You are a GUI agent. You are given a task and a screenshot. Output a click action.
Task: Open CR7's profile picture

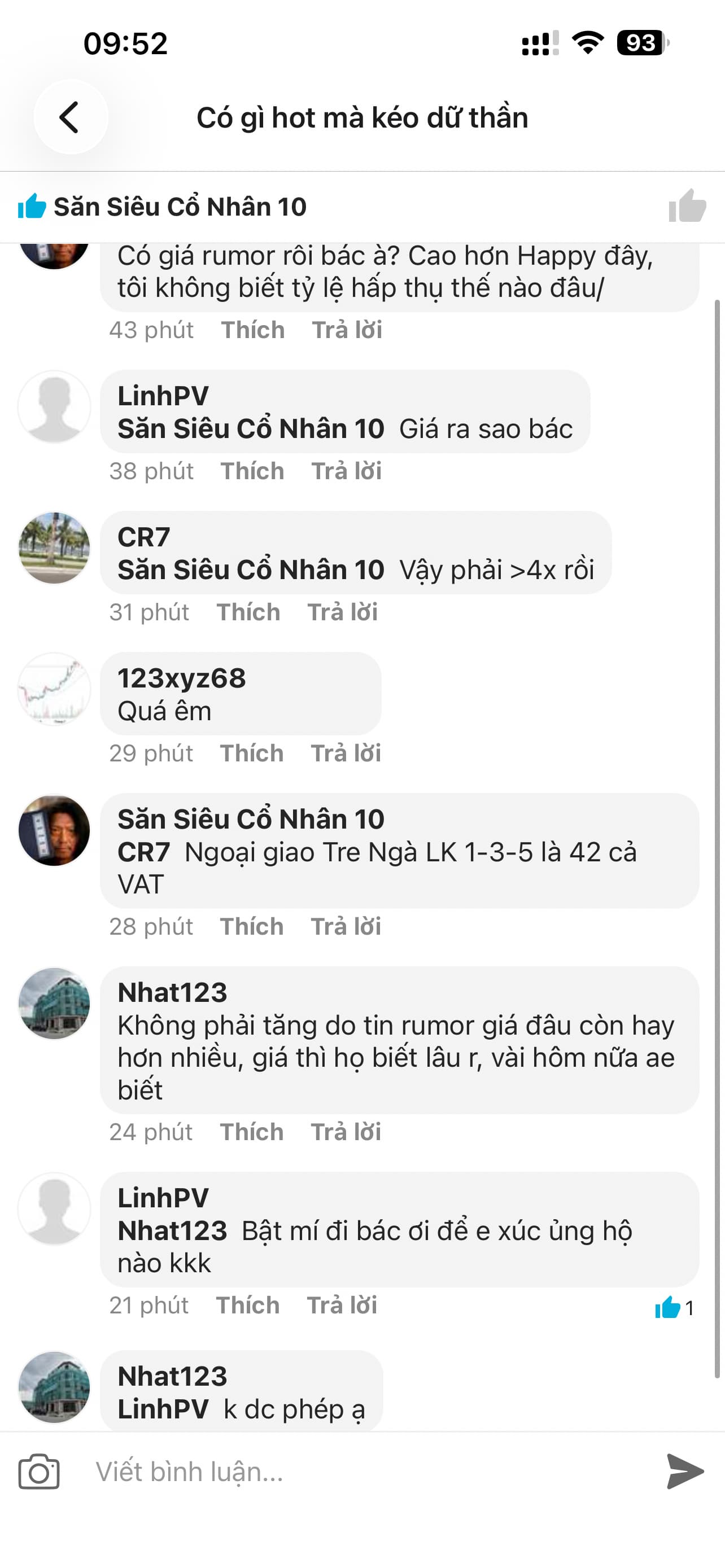54,548
